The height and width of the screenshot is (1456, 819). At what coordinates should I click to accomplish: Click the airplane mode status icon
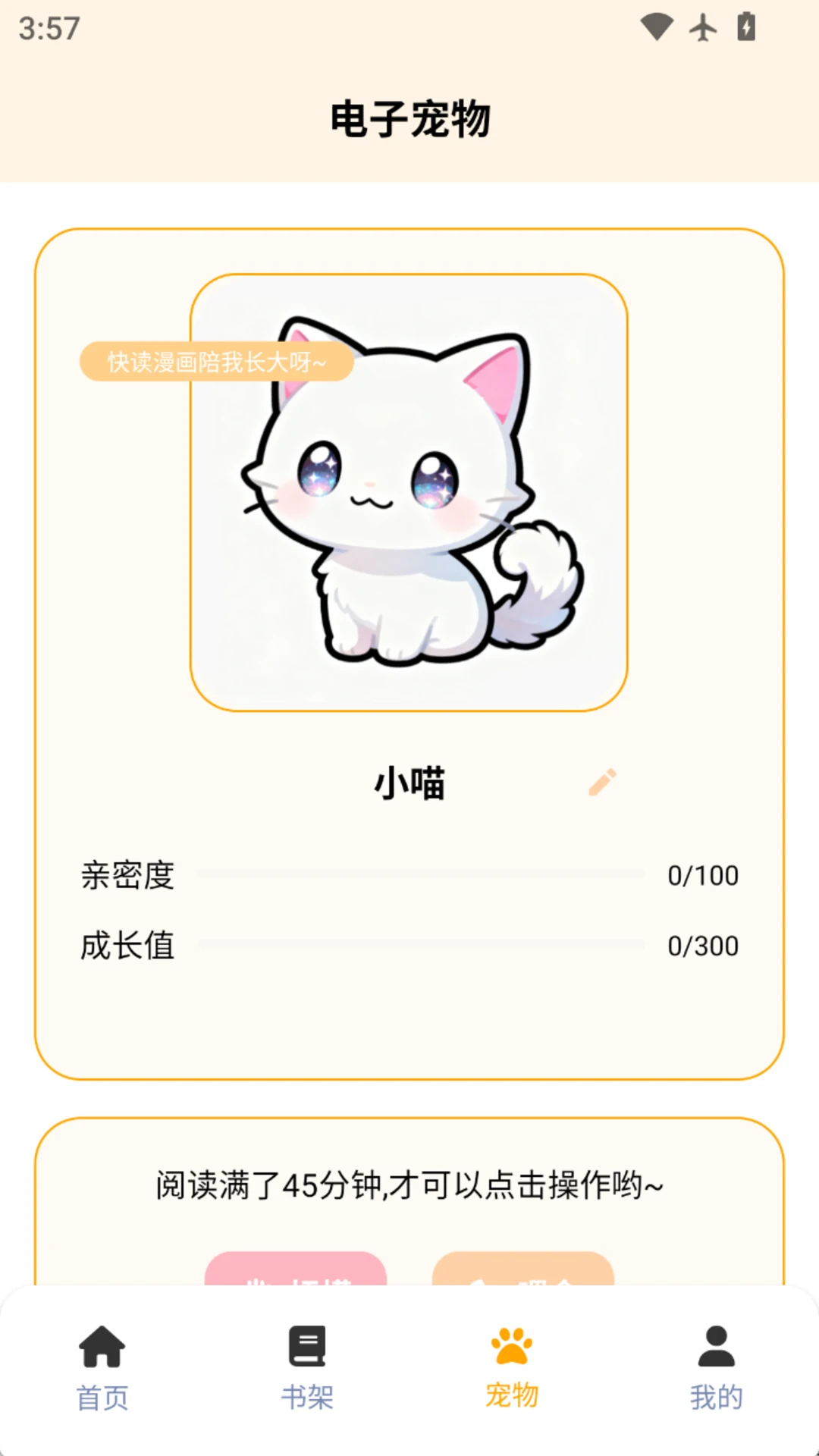point(702,27)
